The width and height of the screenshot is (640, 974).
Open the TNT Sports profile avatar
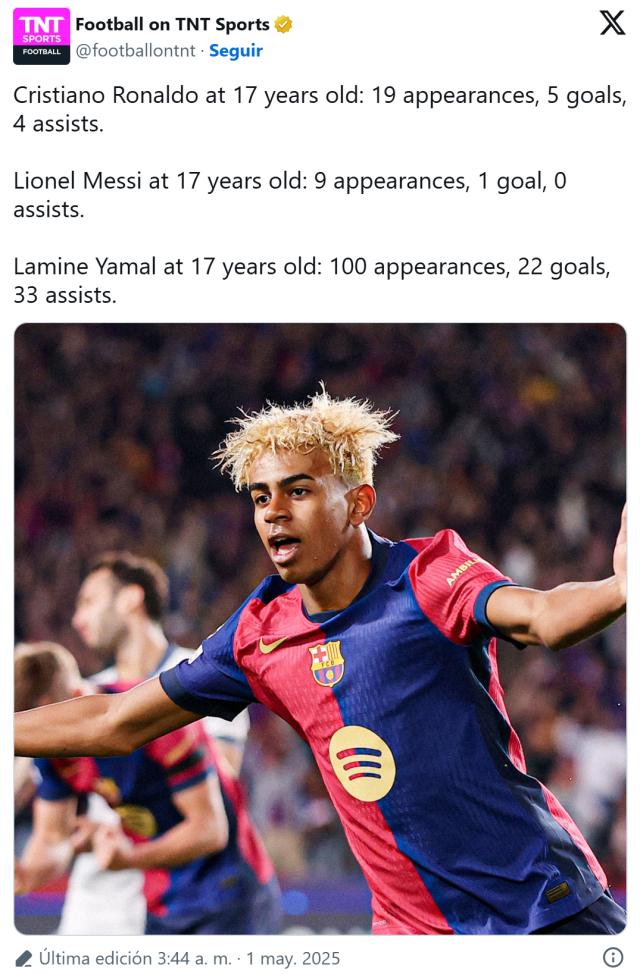pos(41,36)
